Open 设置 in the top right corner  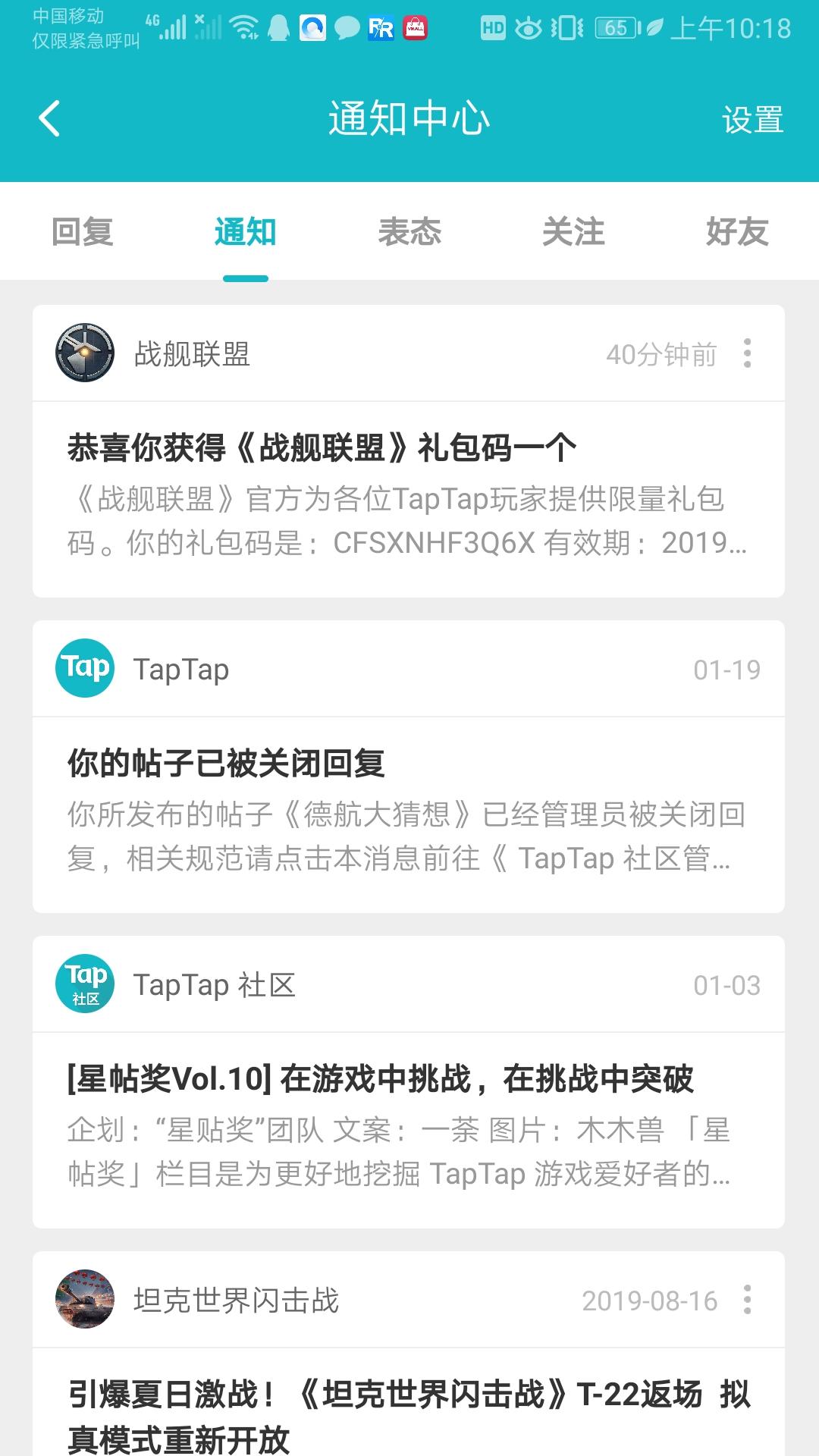click(753, 119)
